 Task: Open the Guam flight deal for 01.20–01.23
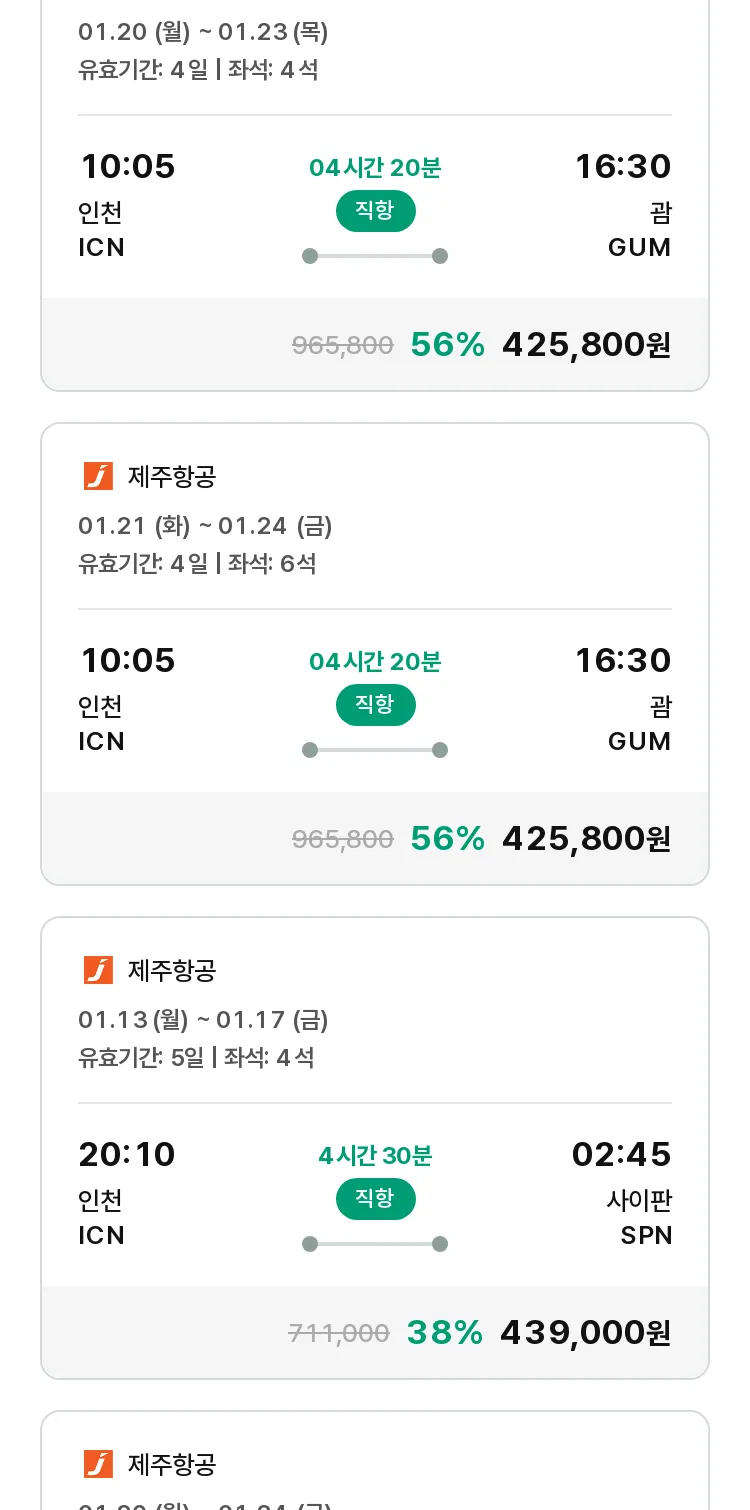click(375, 195)
